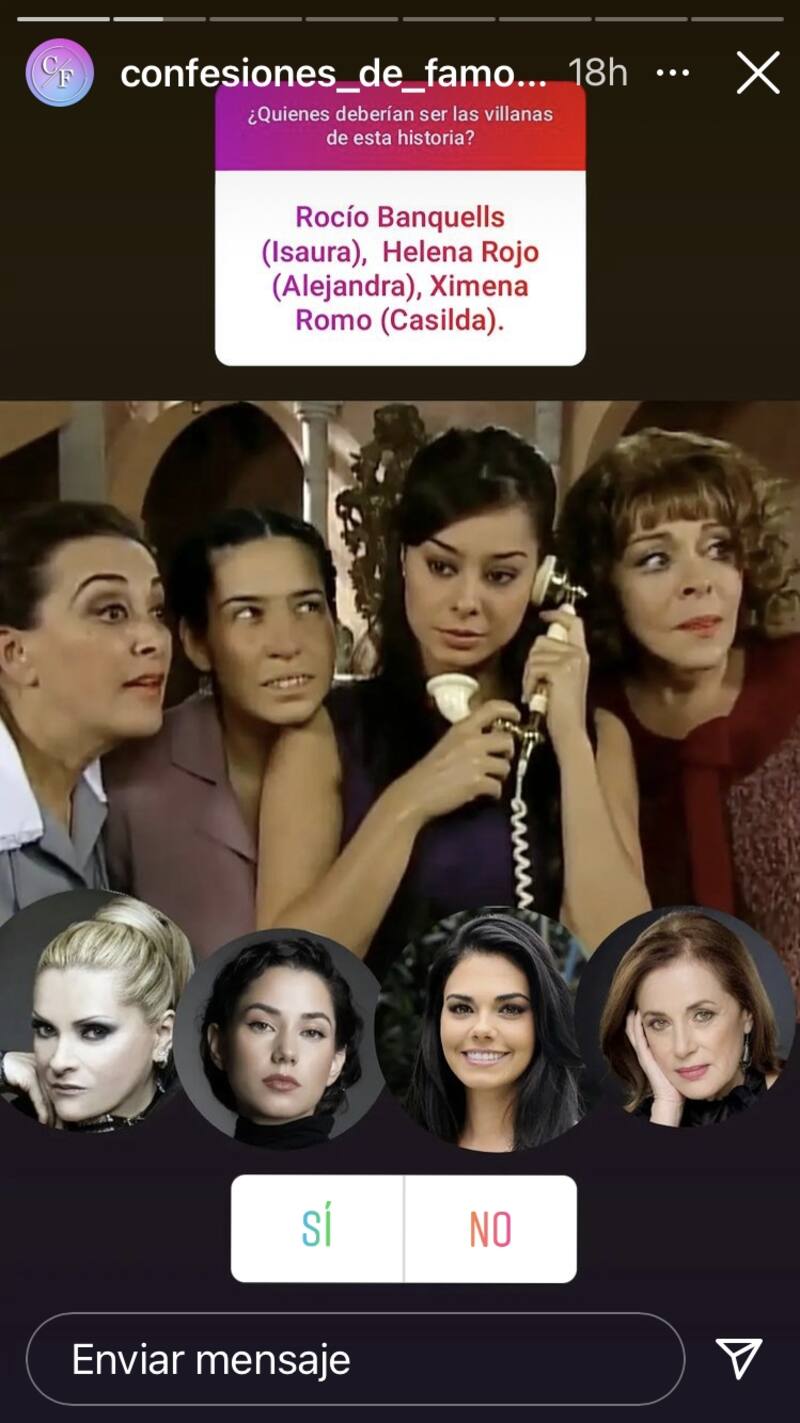
Task: Close the story with the X
Action: click(x=758, y=73)
